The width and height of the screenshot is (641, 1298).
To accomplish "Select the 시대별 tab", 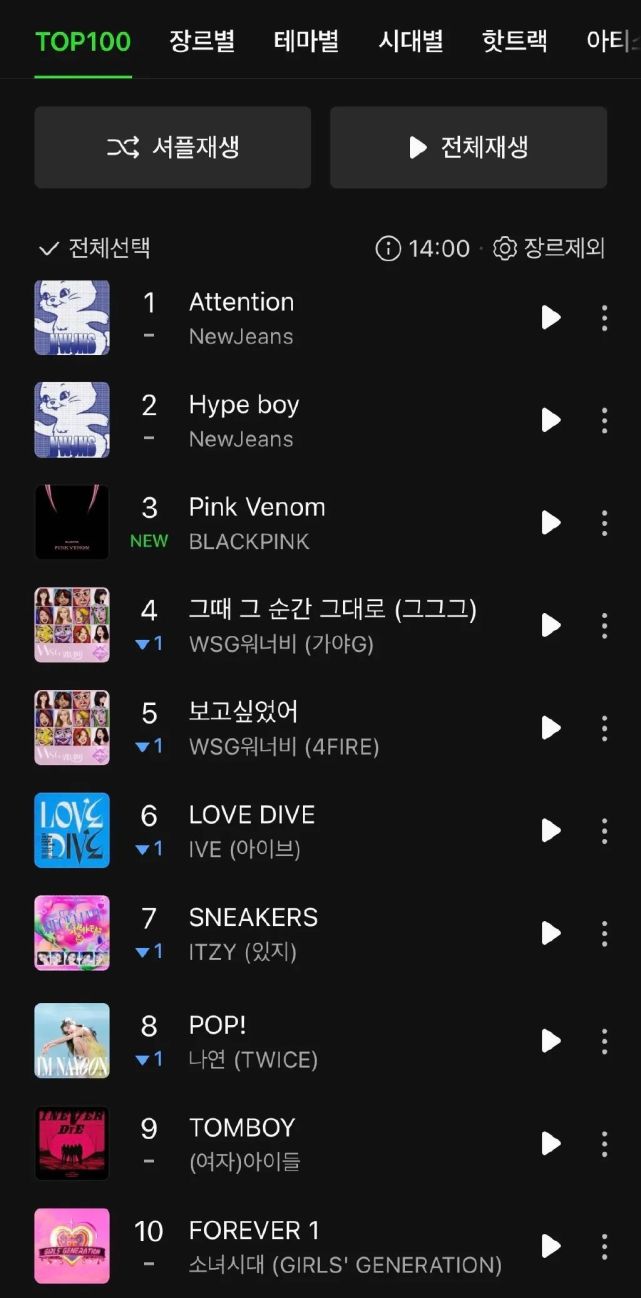I will pos(411,41).
